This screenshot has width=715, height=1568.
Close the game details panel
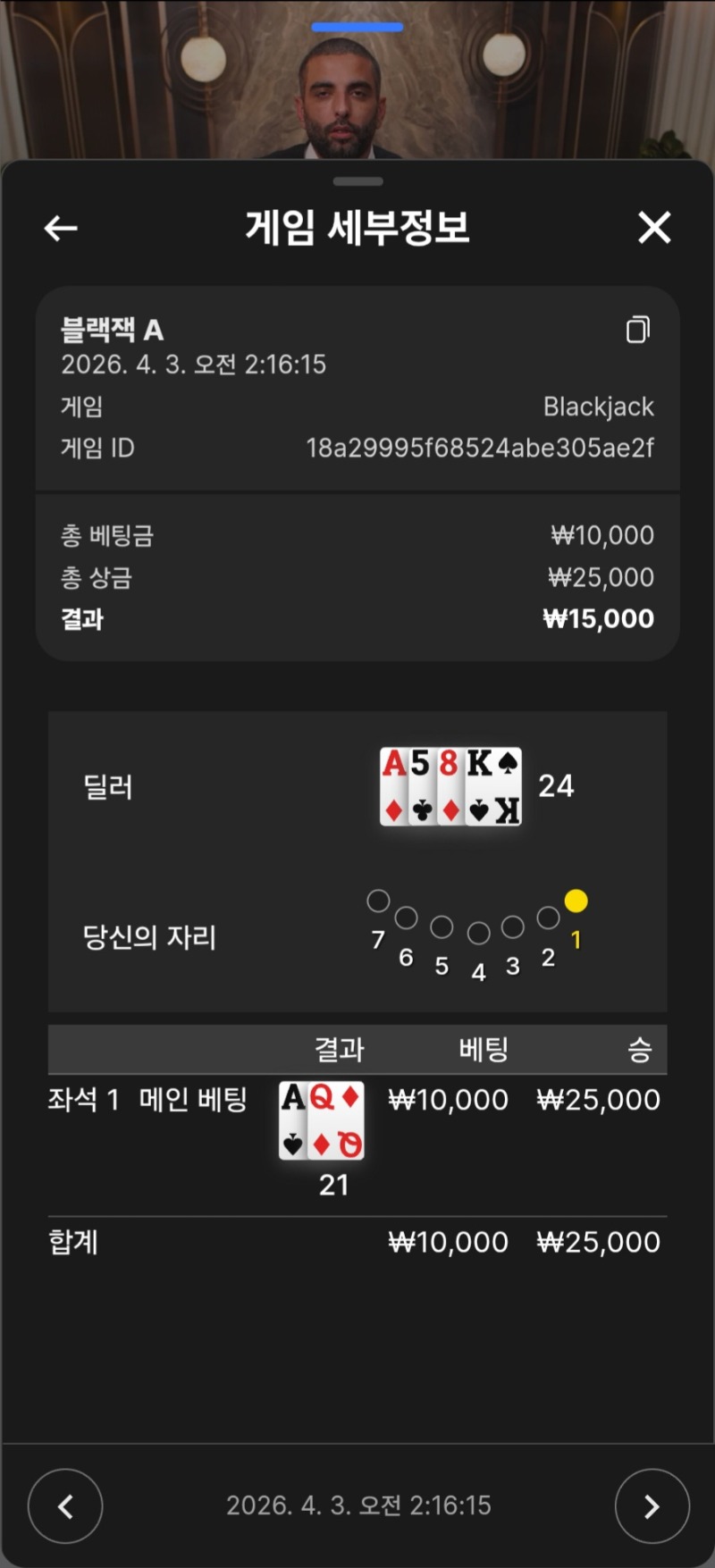click(654, 228)
